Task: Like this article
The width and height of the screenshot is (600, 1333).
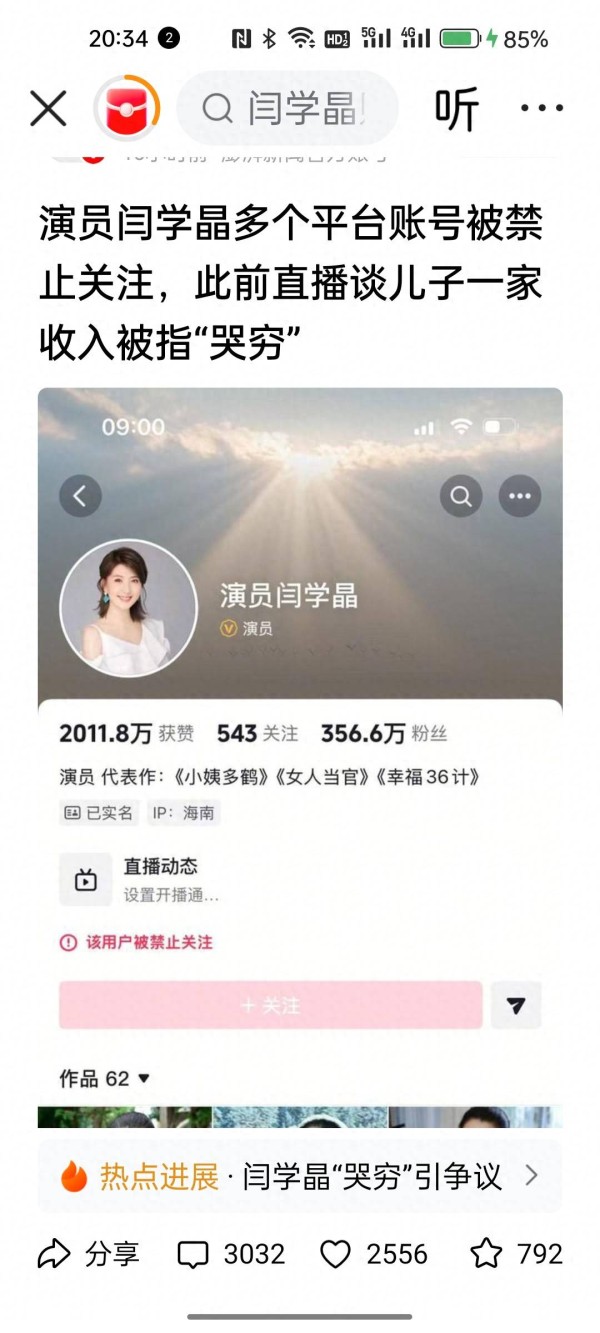Action: tap(374, 1254)
